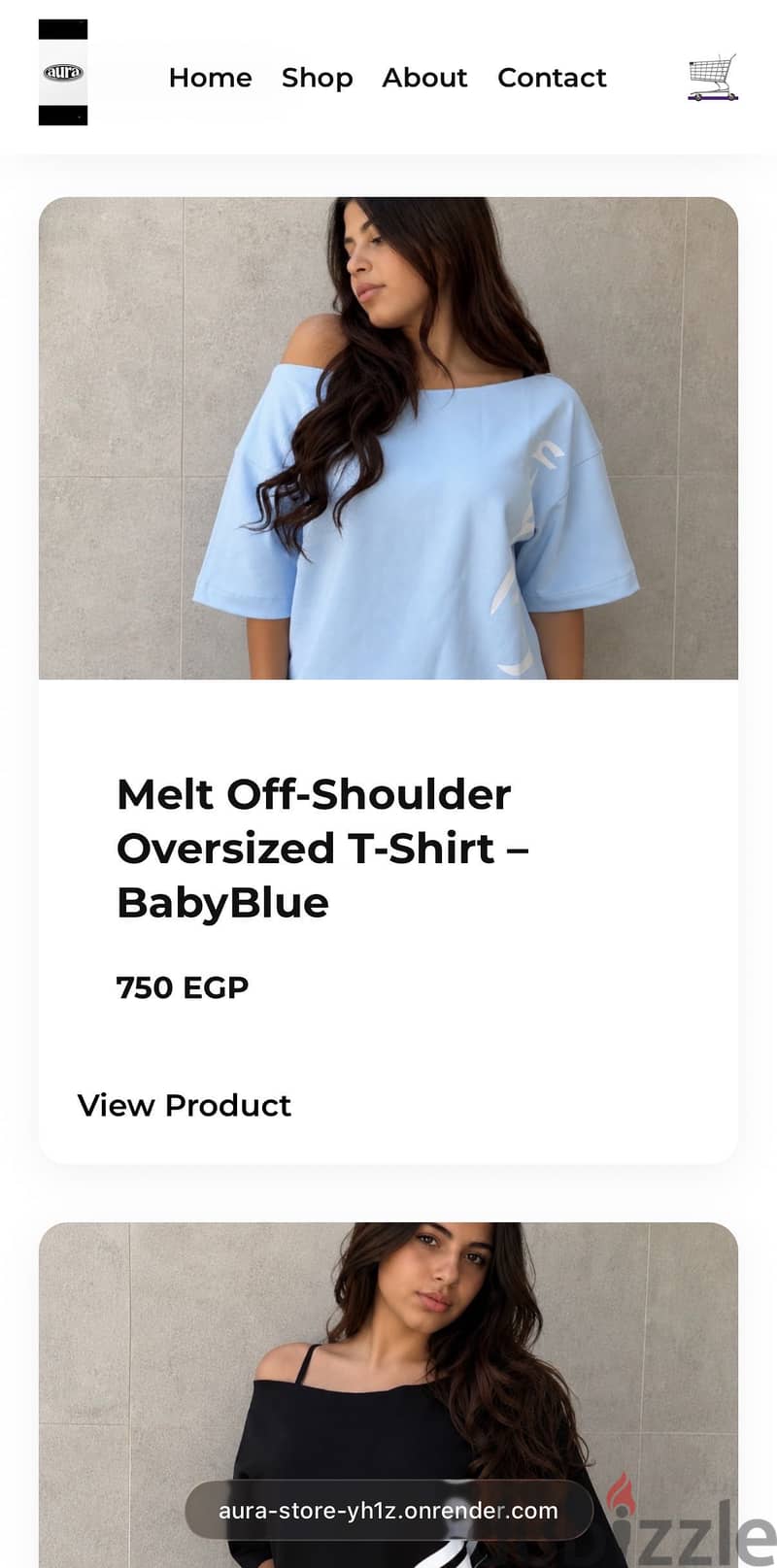Open the Contact page
Image resolution: width=777 pixels, height=1568 pixels.
[552, 78]
